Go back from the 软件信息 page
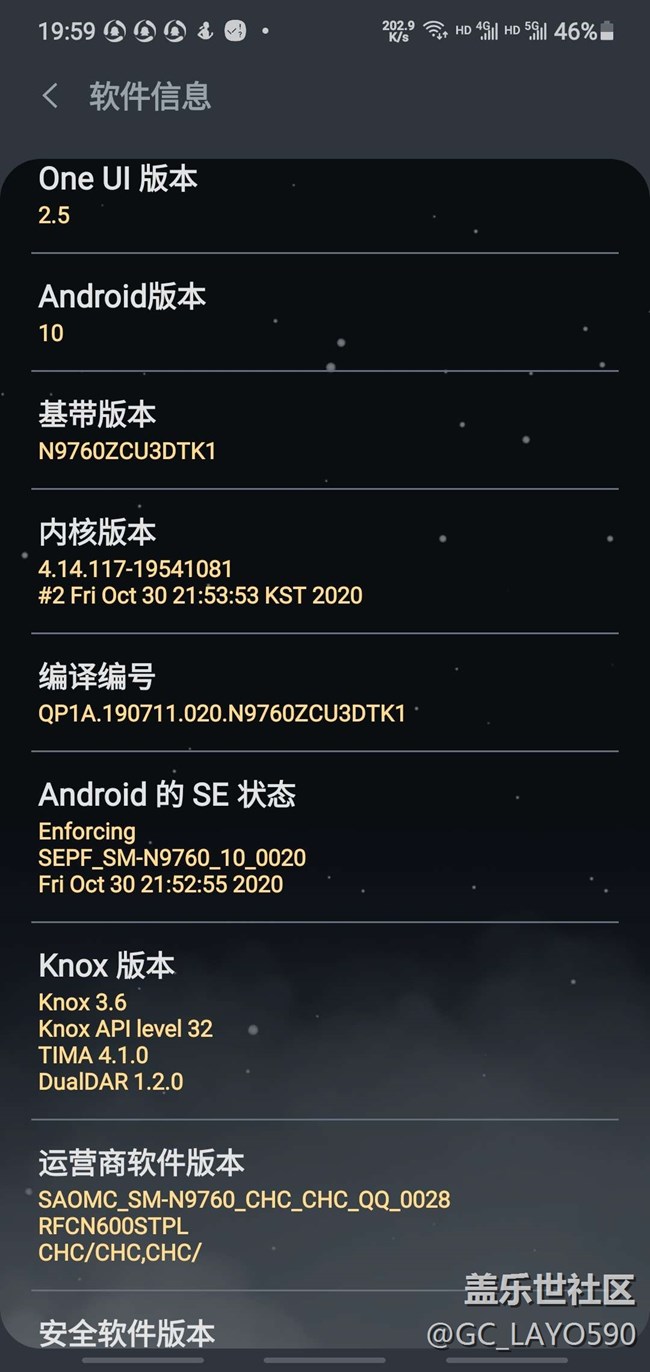650x1372 pixels. (x=50, y=96)
